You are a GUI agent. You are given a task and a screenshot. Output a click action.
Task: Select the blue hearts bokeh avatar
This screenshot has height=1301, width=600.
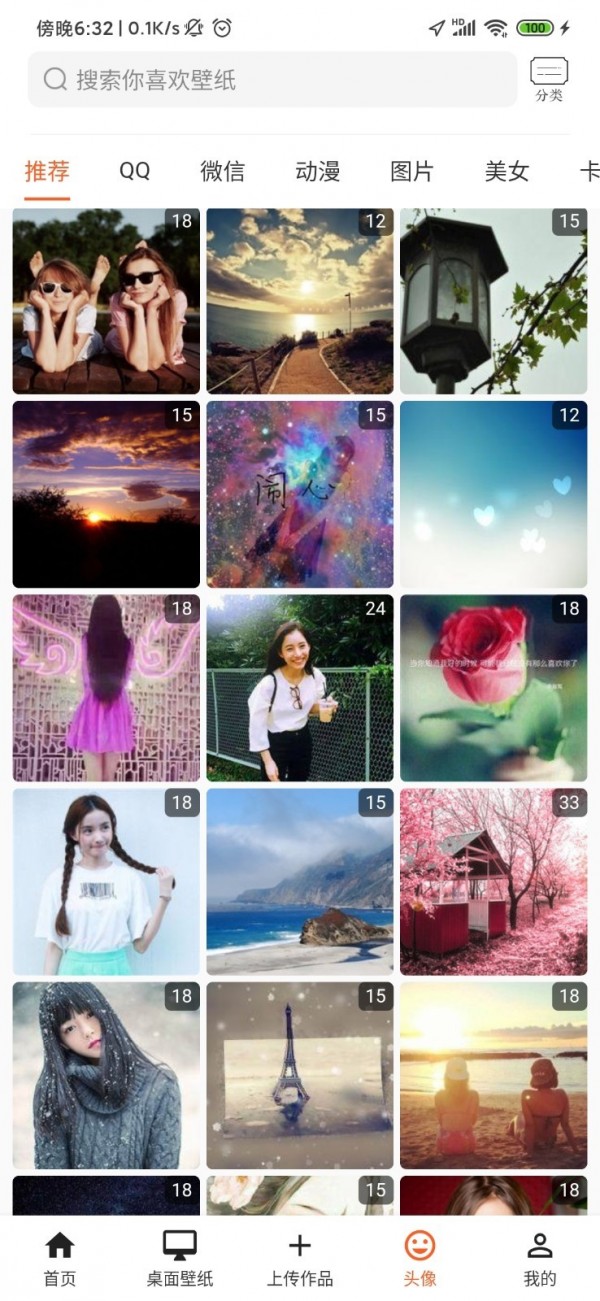(493, 494)
